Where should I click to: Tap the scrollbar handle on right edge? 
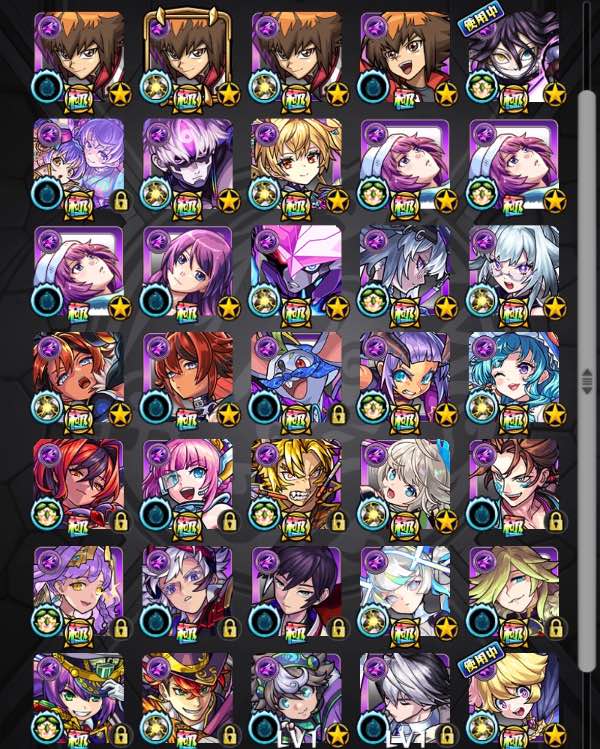tap(588, 380)
